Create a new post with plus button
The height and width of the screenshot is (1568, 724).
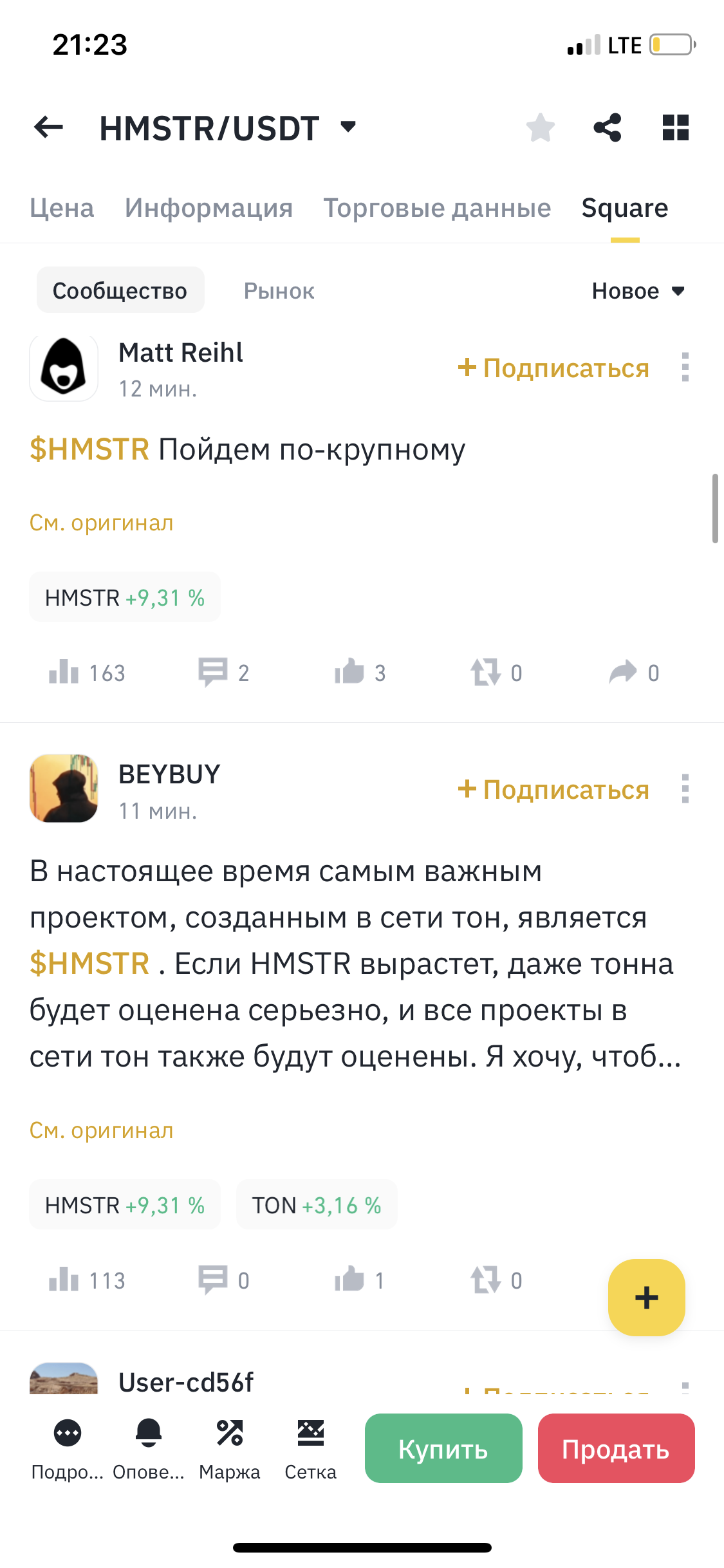pyautogui.click(x=646, y=1298)
